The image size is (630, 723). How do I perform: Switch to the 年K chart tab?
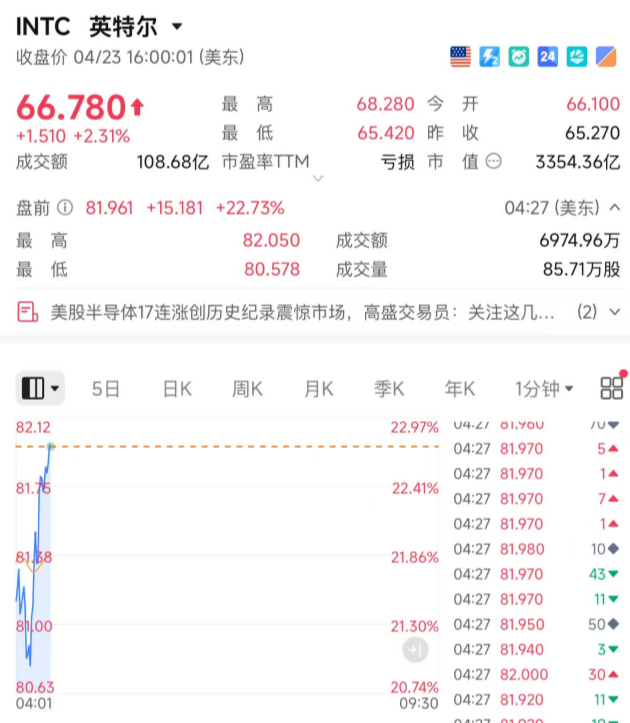(x=460, y=389)
